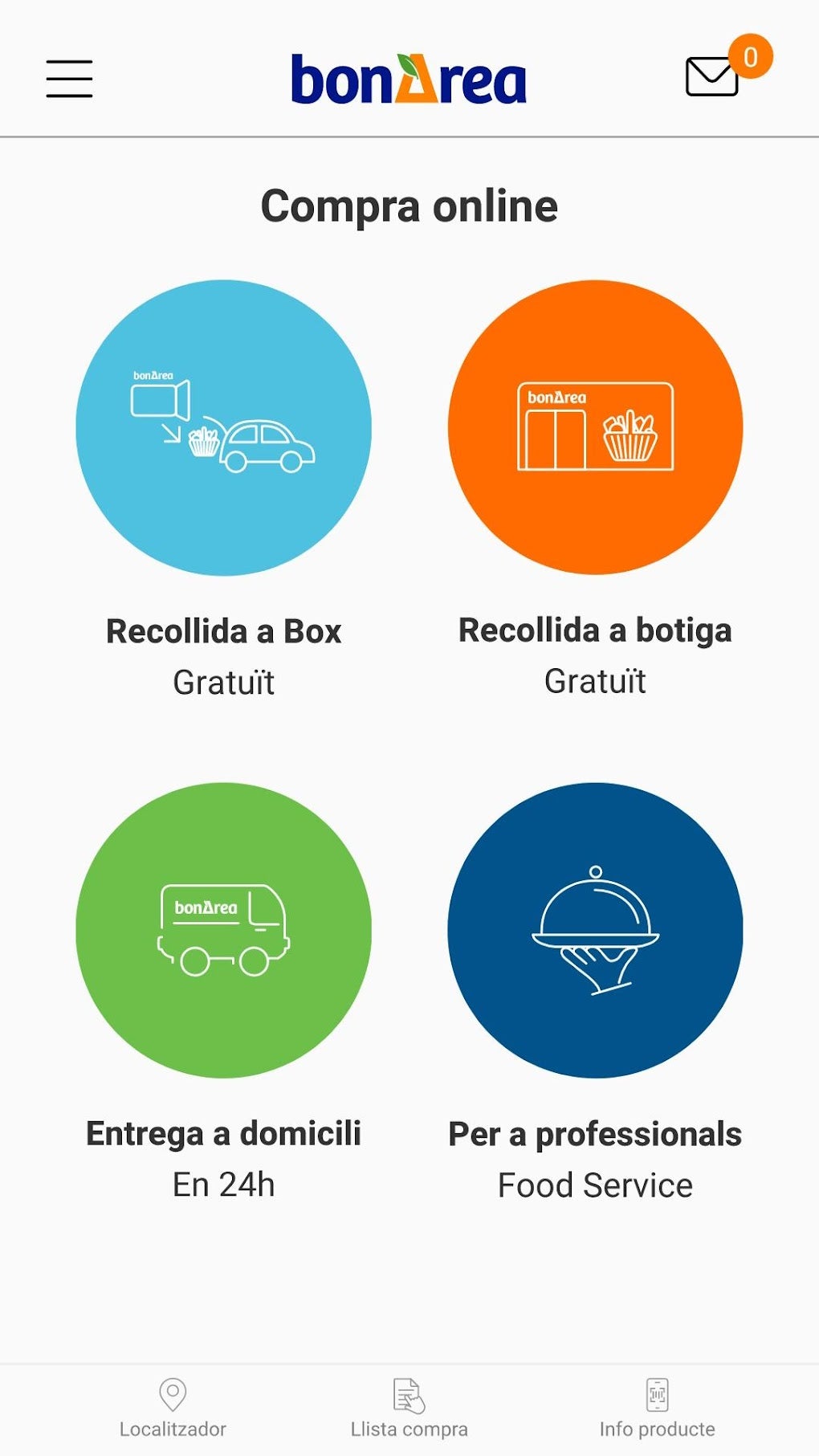The image size is (819, 1456).
Task: Tap the Compra online heading
Action: pos(409,206)
